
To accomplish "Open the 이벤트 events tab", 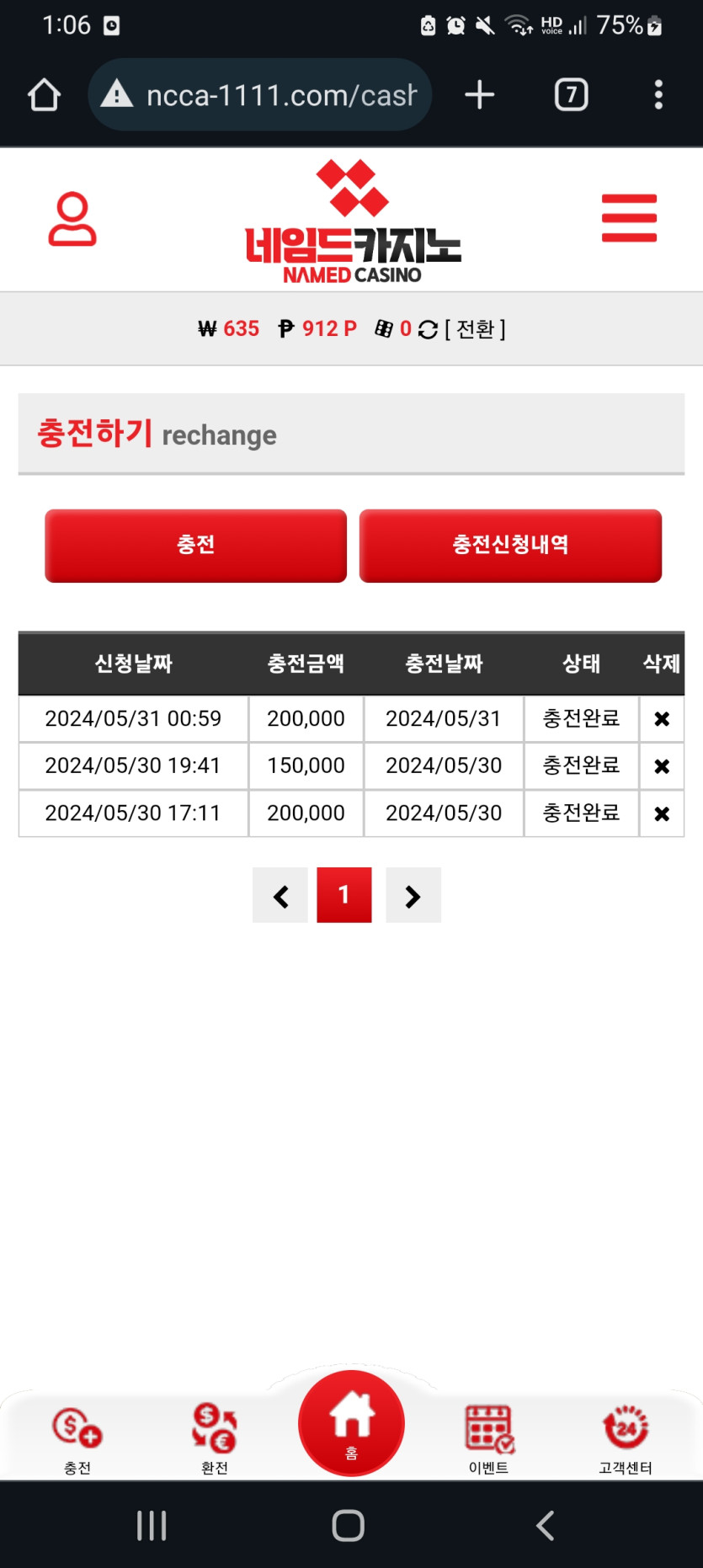I will tap(488, 1438).
